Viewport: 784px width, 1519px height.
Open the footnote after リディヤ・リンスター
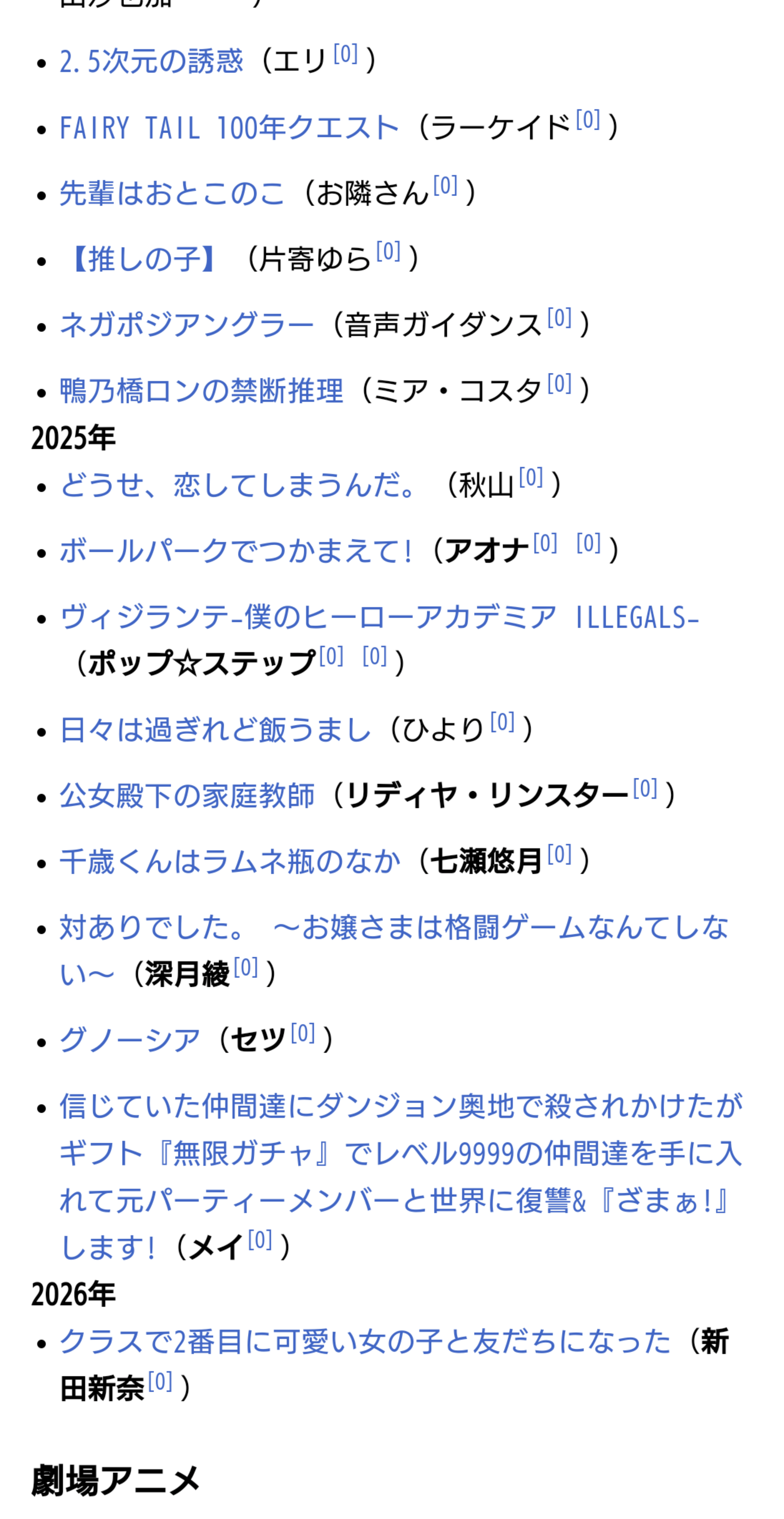pos(645,788)
